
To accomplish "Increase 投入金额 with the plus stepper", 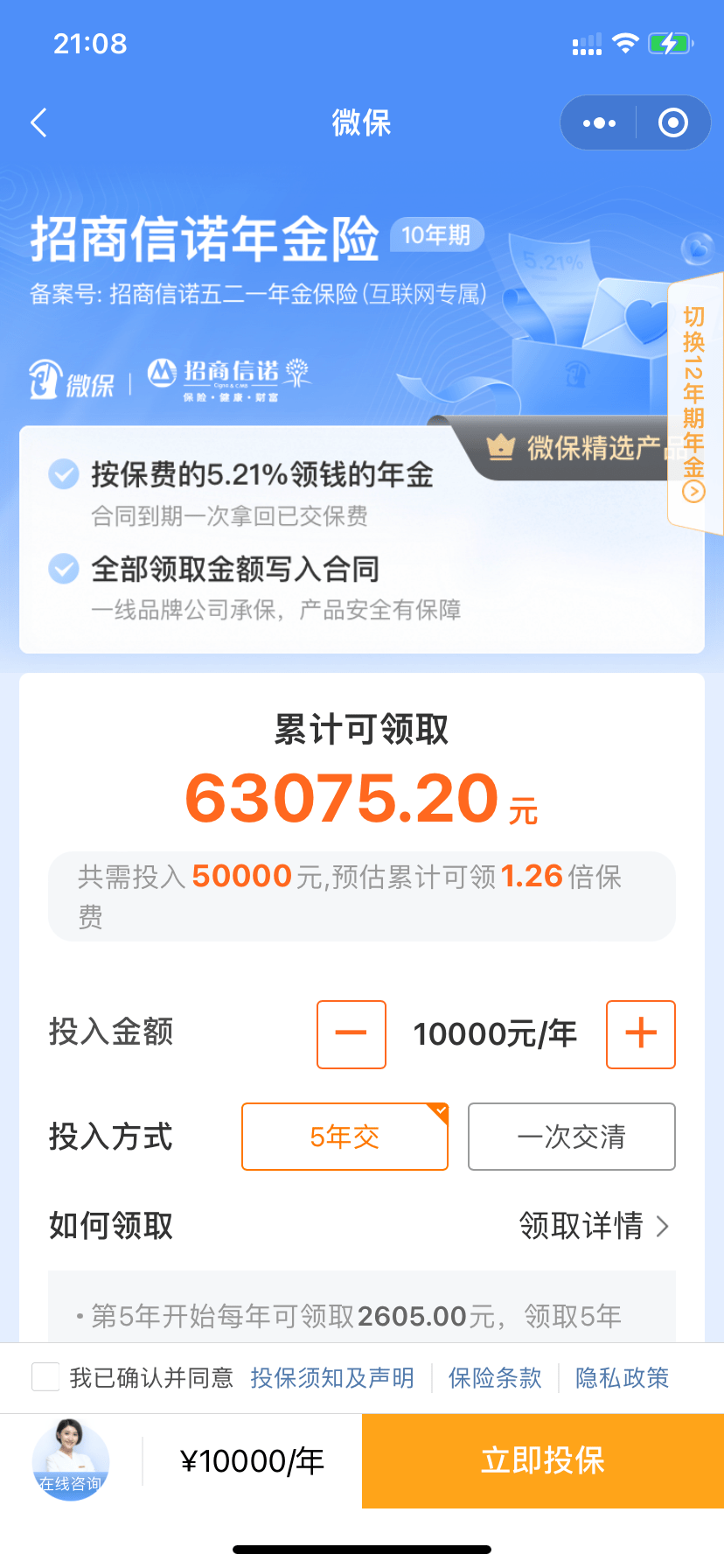I will pos(640,1034).
